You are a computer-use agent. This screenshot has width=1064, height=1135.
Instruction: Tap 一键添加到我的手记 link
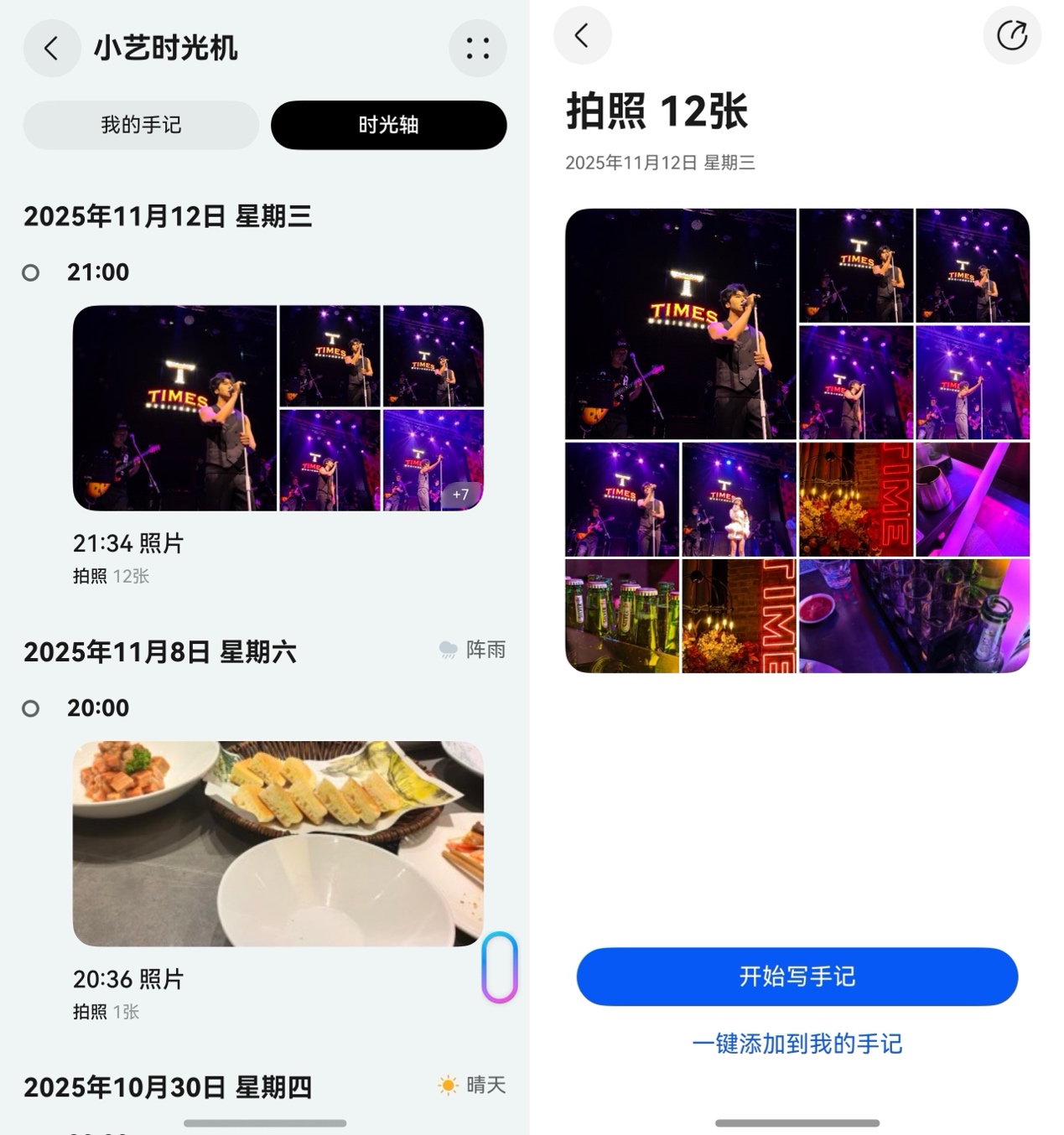tap(797, 1044)
